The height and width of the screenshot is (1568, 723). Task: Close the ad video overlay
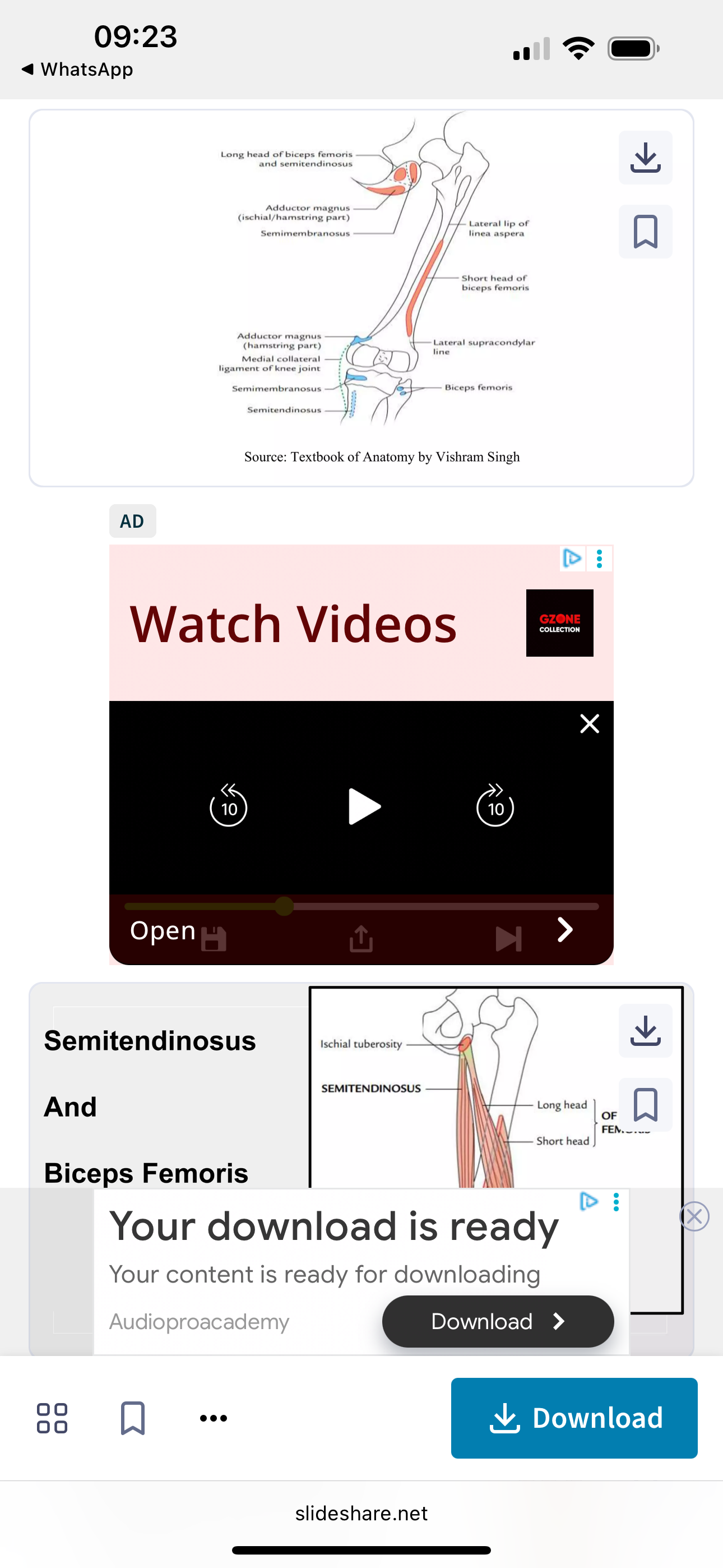[589, 724]
